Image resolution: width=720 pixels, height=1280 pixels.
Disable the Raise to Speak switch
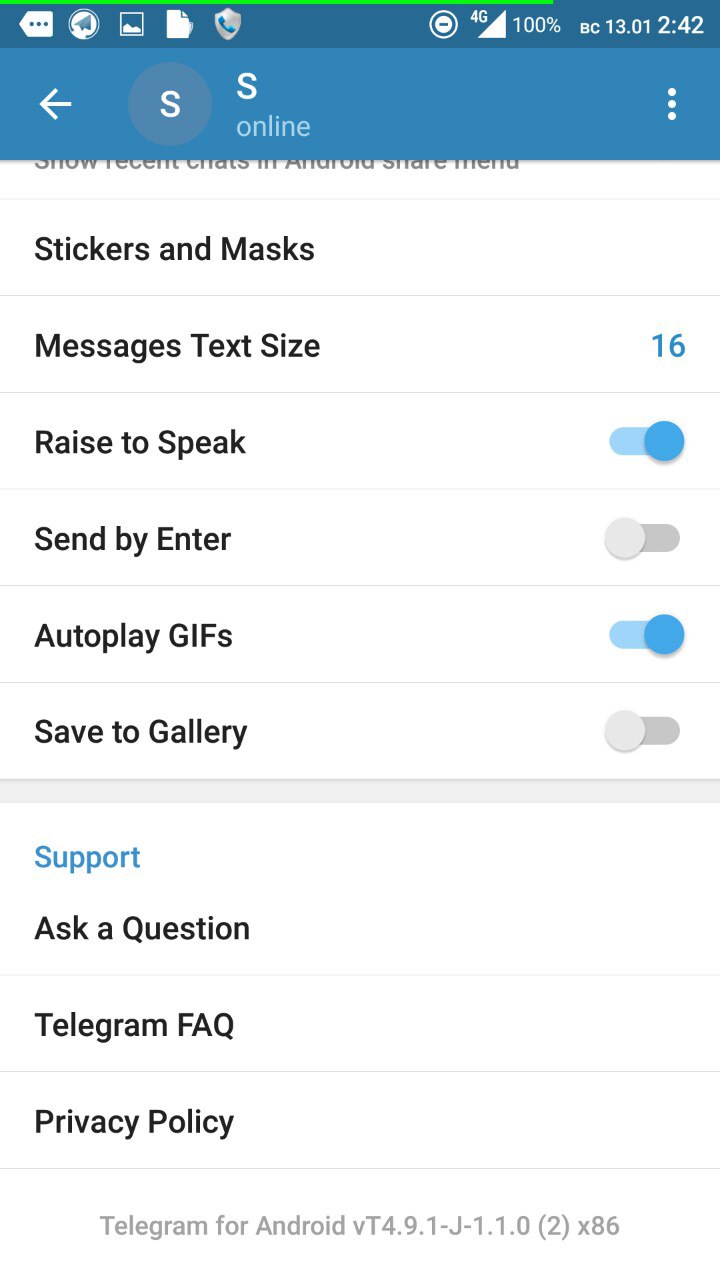(646, 441)
